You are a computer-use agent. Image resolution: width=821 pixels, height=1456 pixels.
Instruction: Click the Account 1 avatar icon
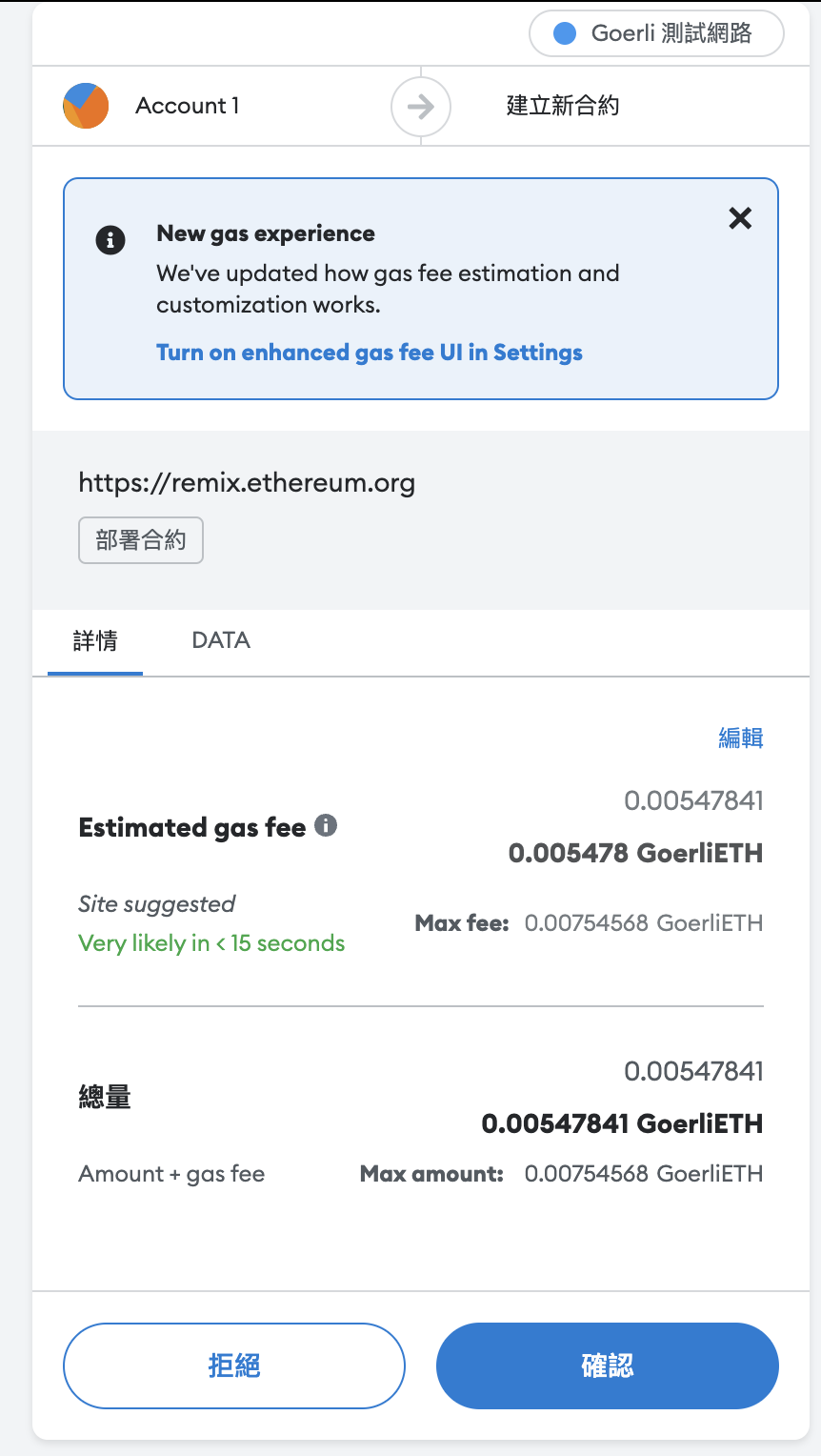pos(86,106)
